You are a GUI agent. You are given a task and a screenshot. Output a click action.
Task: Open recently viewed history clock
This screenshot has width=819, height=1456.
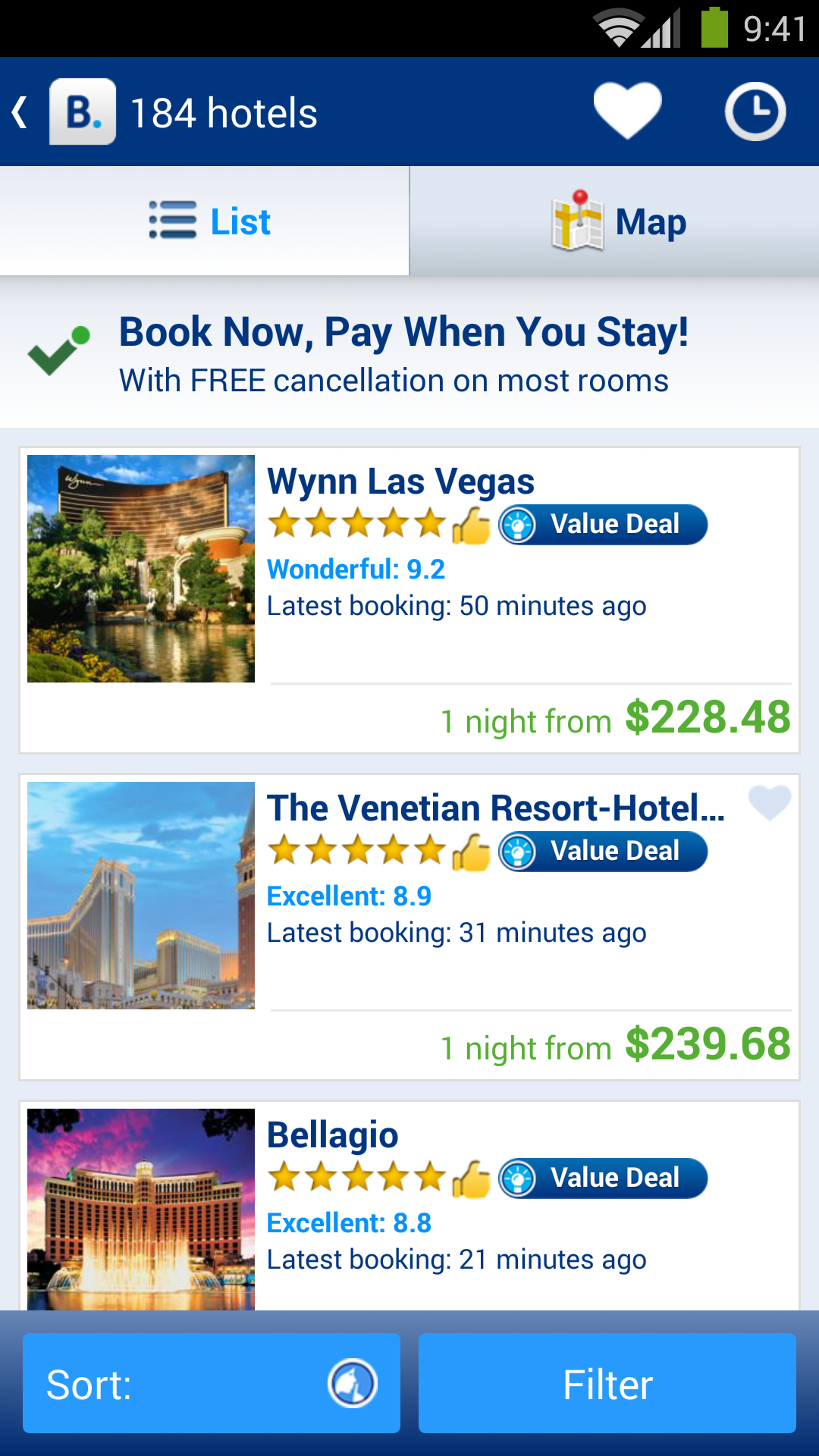[x=755, y=112]
